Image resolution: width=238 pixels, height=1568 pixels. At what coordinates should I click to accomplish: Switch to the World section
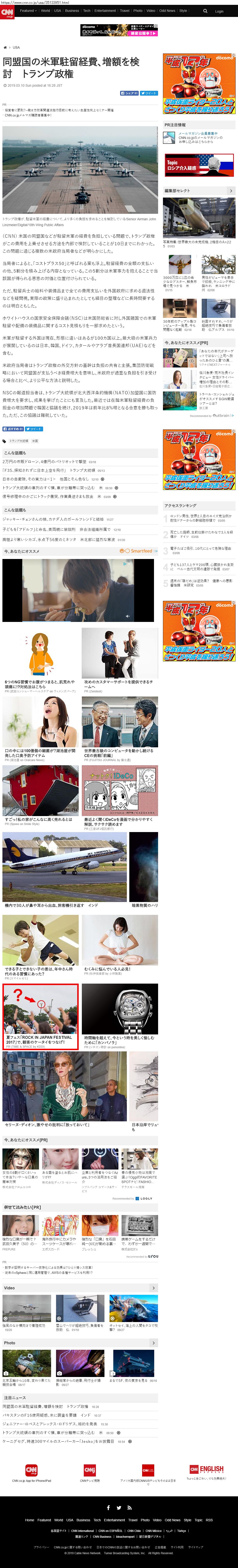pos(45,10)
